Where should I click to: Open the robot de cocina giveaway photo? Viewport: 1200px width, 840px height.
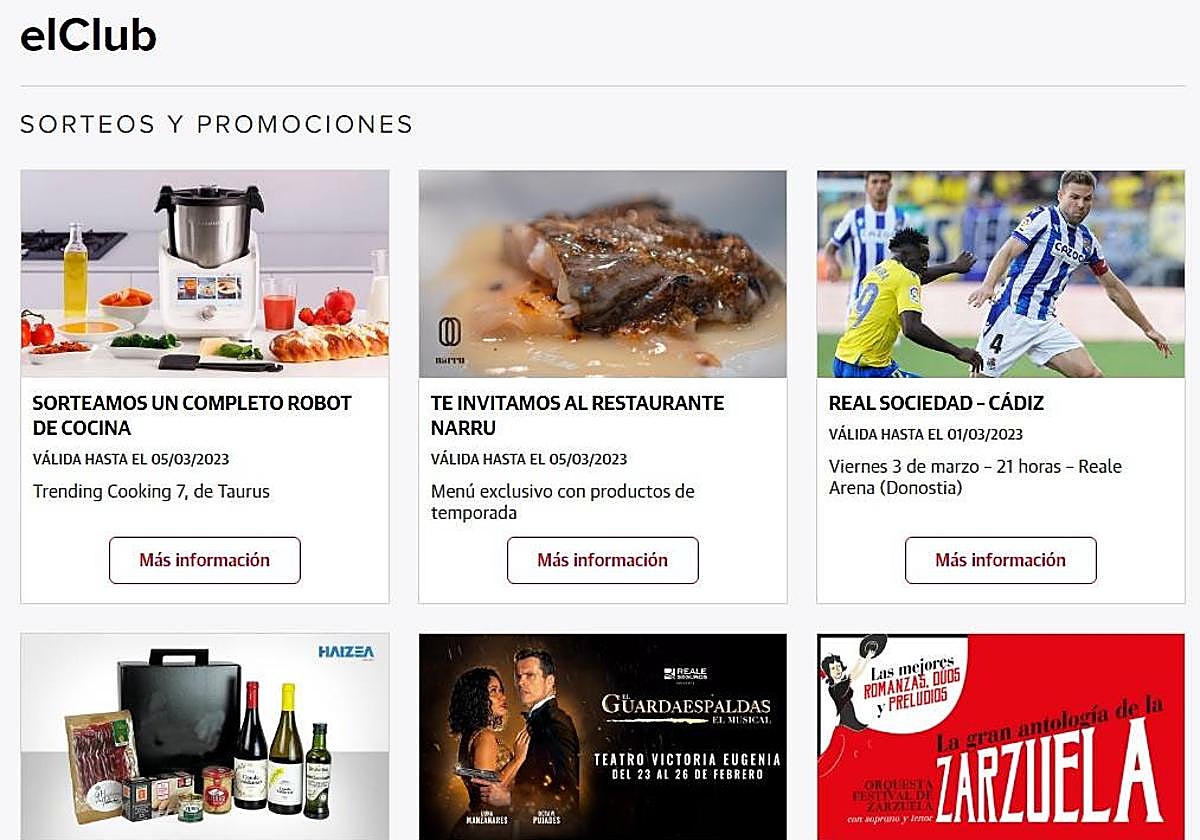(204, 273)
